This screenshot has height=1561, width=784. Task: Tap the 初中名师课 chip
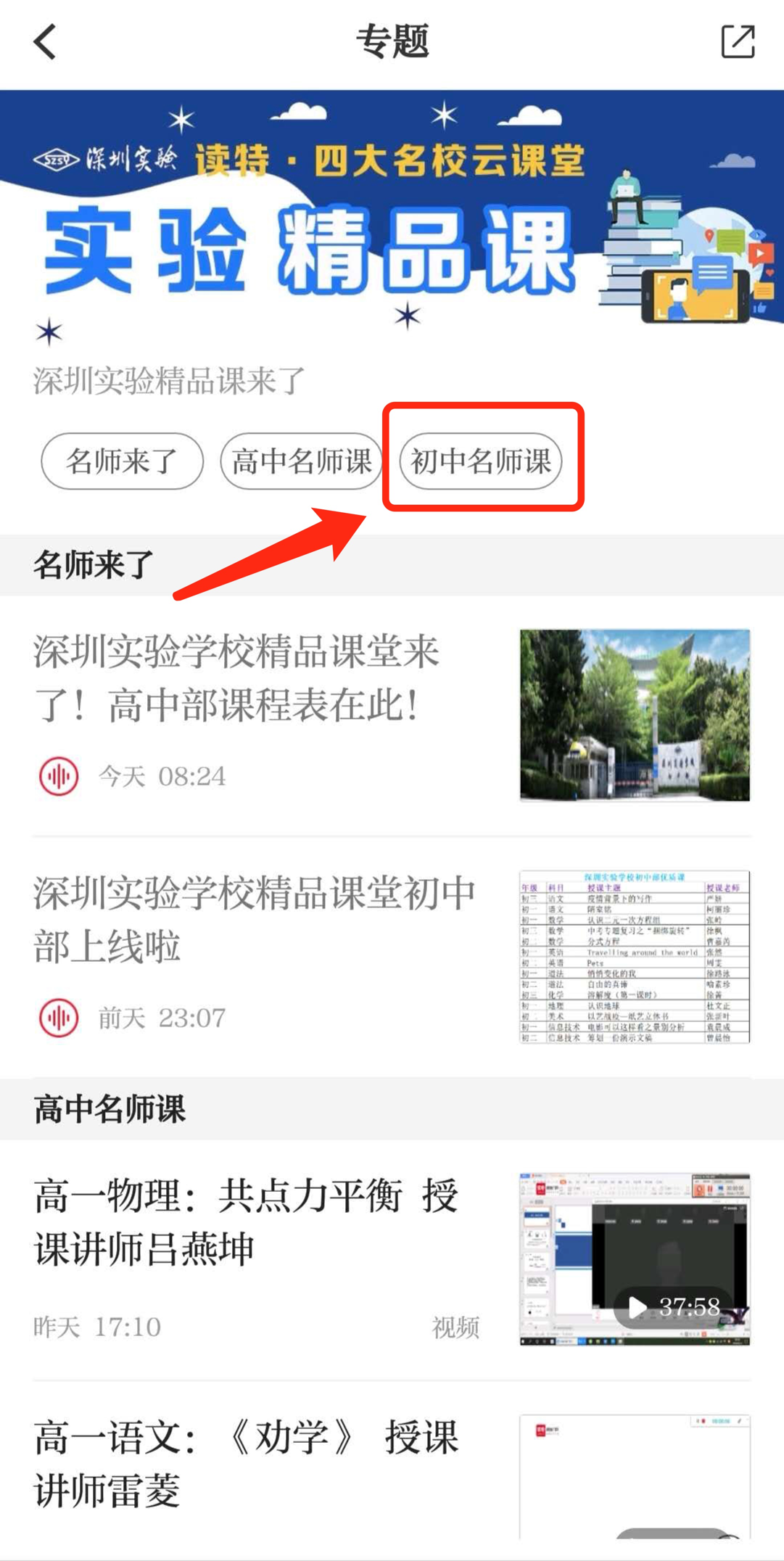pos(481,461)
